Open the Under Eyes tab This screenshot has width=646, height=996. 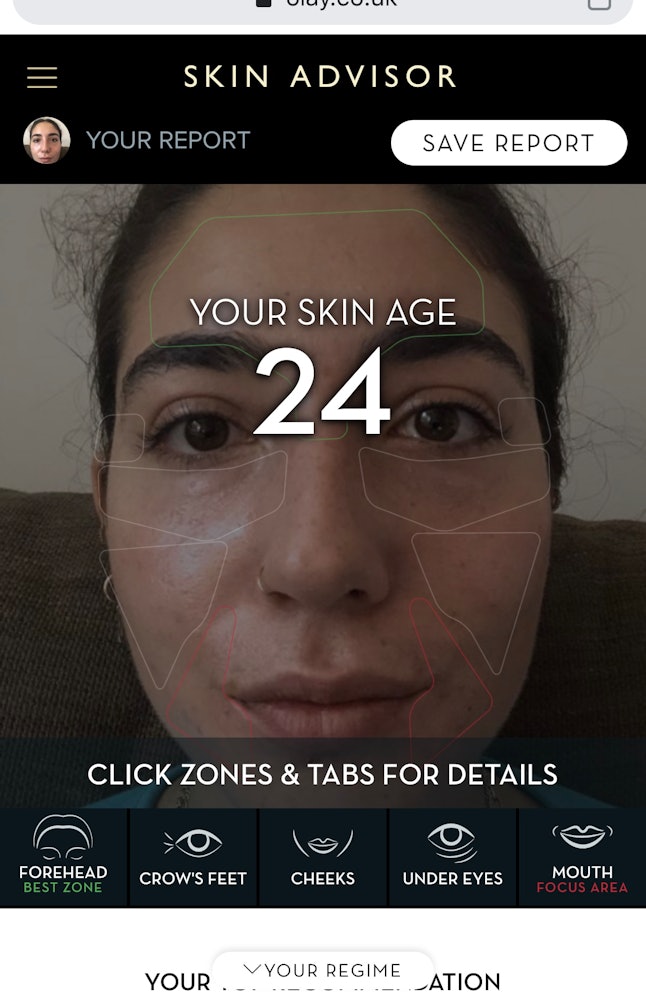(452, 857)
